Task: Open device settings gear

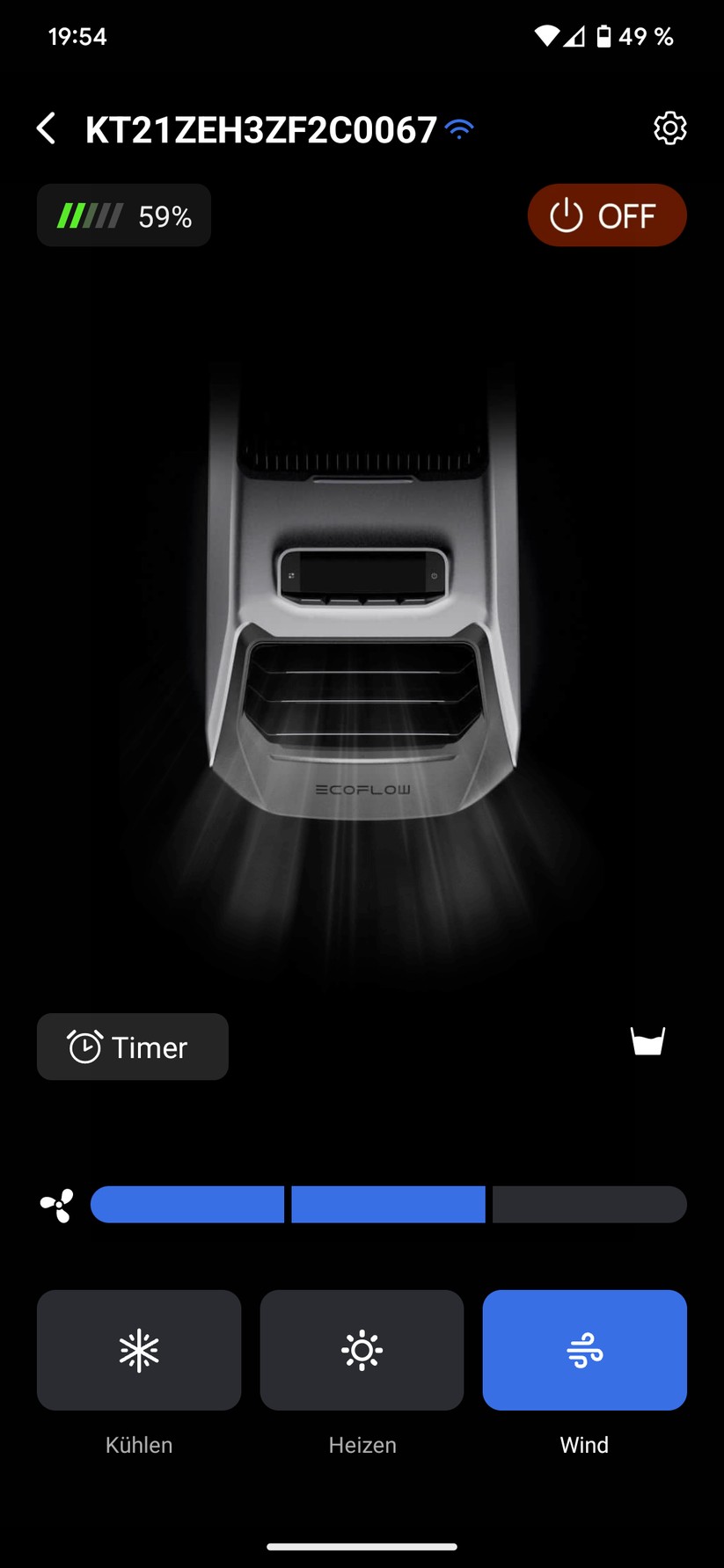Action: (x=669, y=128)
